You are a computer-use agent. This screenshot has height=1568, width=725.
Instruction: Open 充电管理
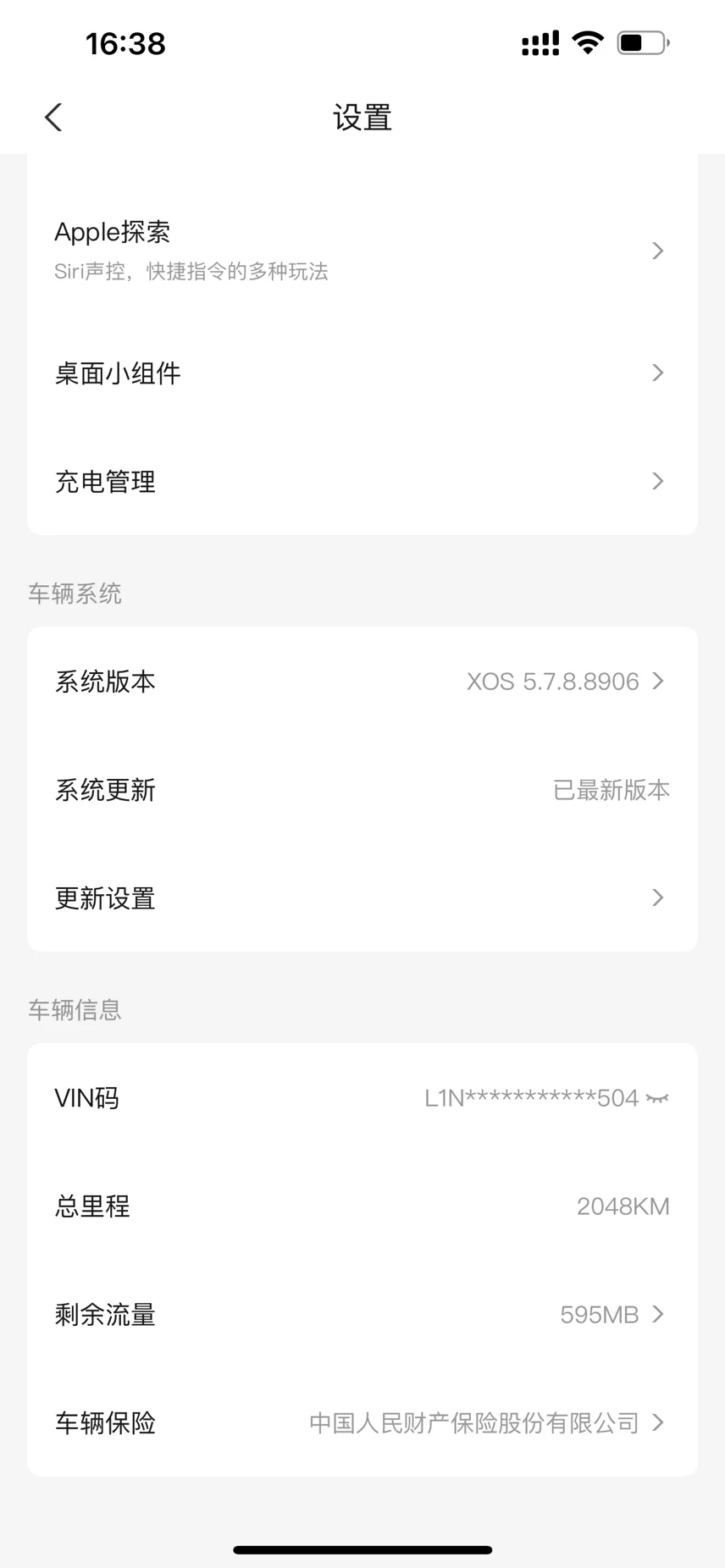pyautogui.click(x=362, y=482)
